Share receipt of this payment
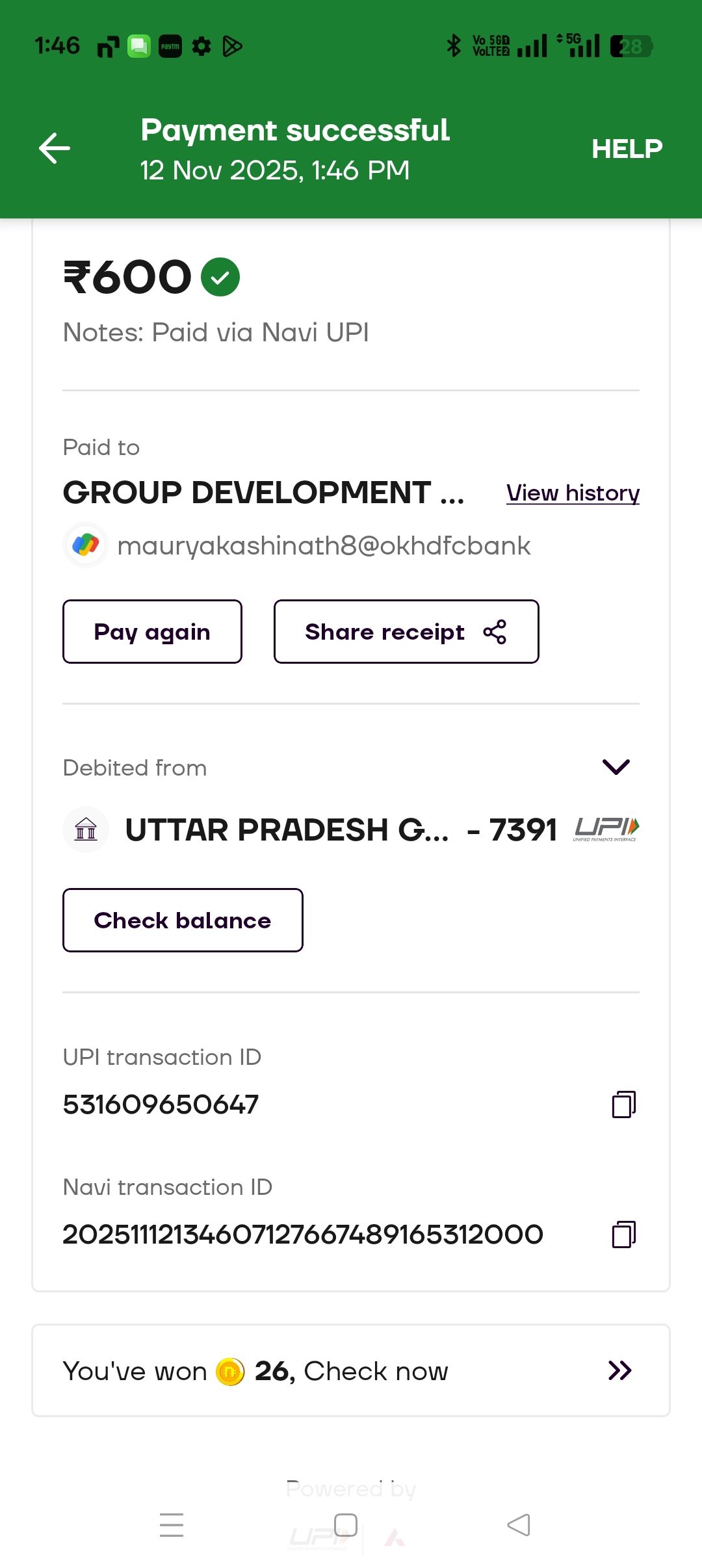The height and width of the screenshot is (1568, 702). 406,632
